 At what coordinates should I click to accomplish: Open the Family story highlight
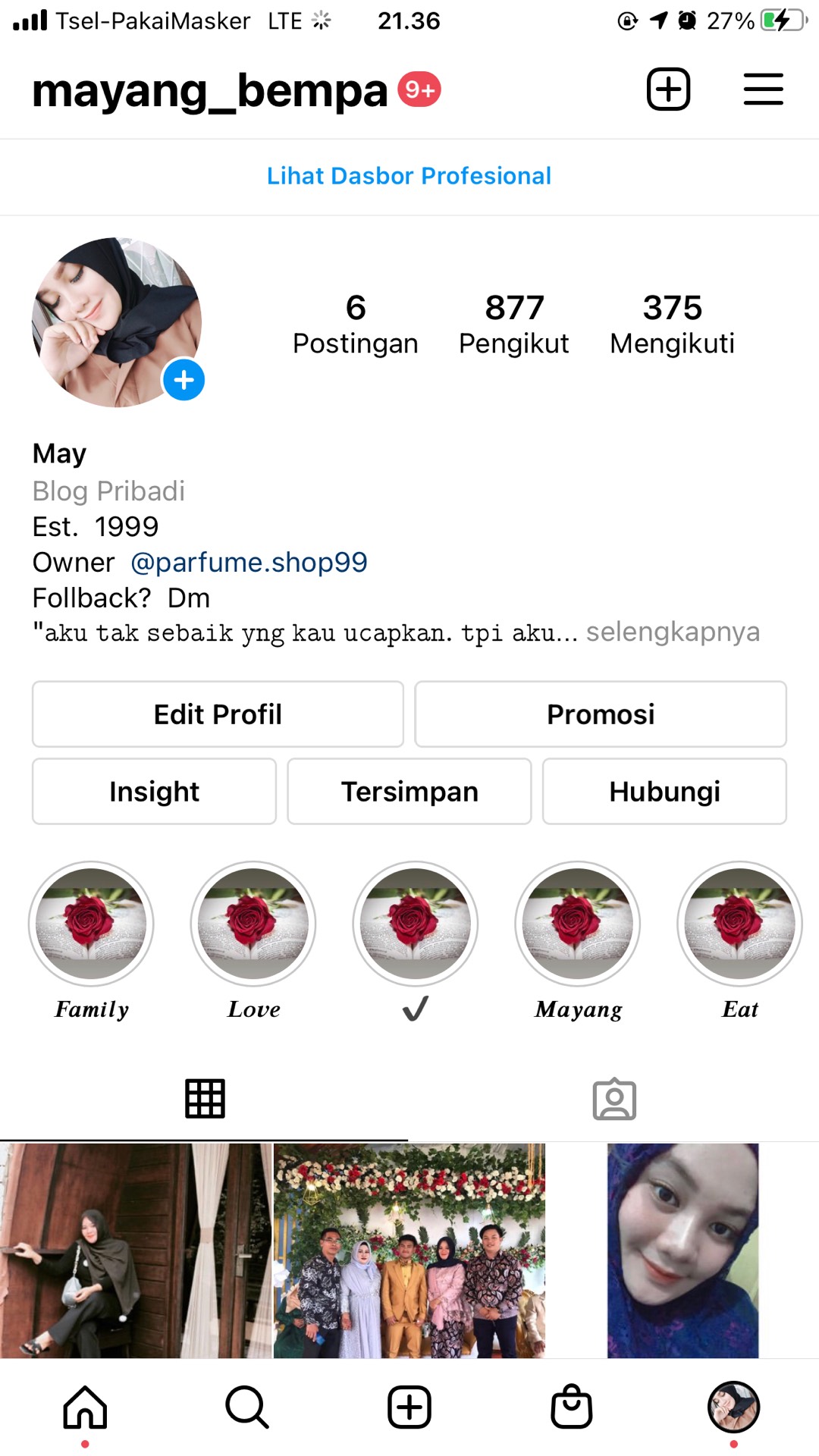click(90, 924)
